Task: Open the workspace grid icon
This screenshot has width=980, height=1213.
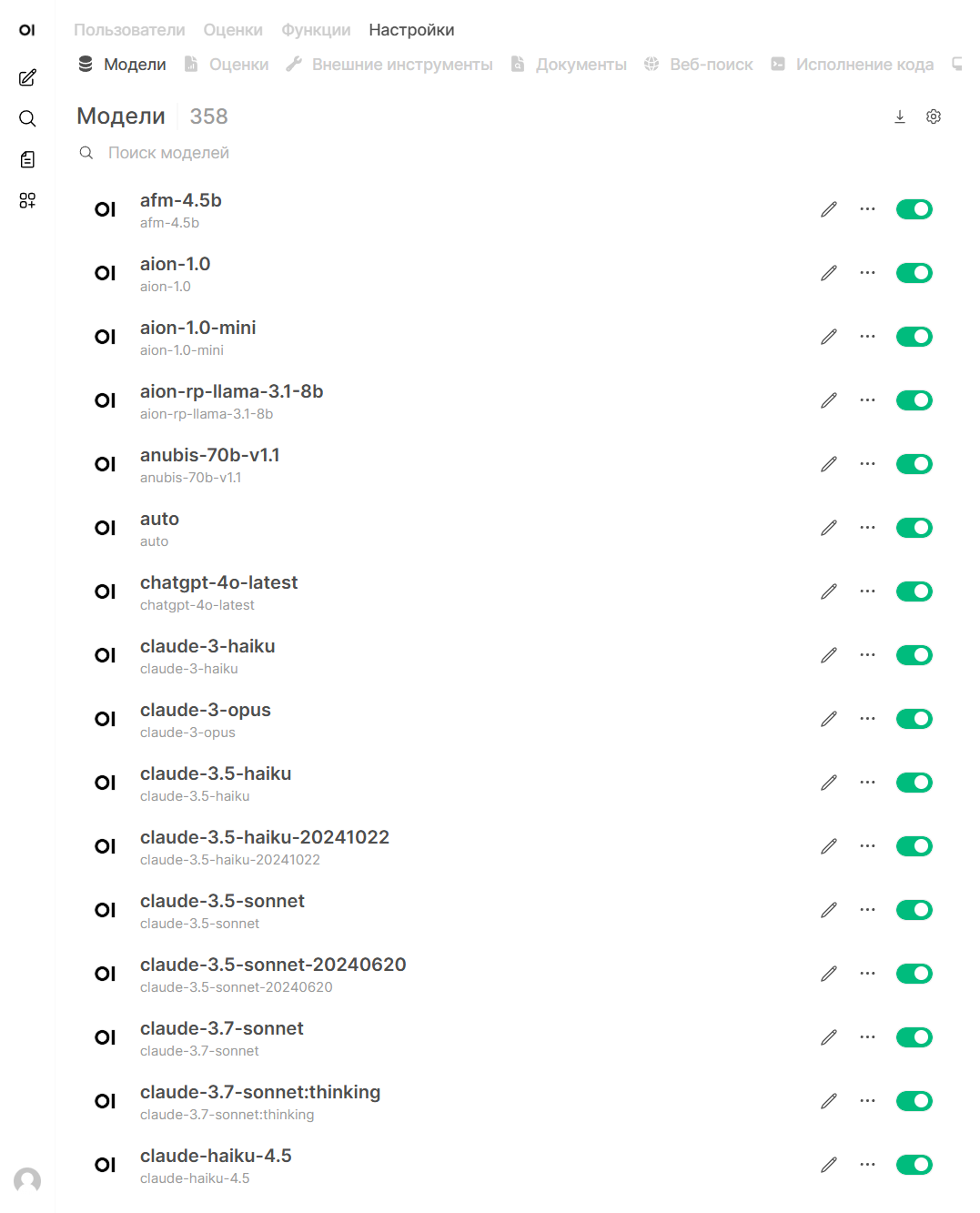Action: tap(27, 200)
